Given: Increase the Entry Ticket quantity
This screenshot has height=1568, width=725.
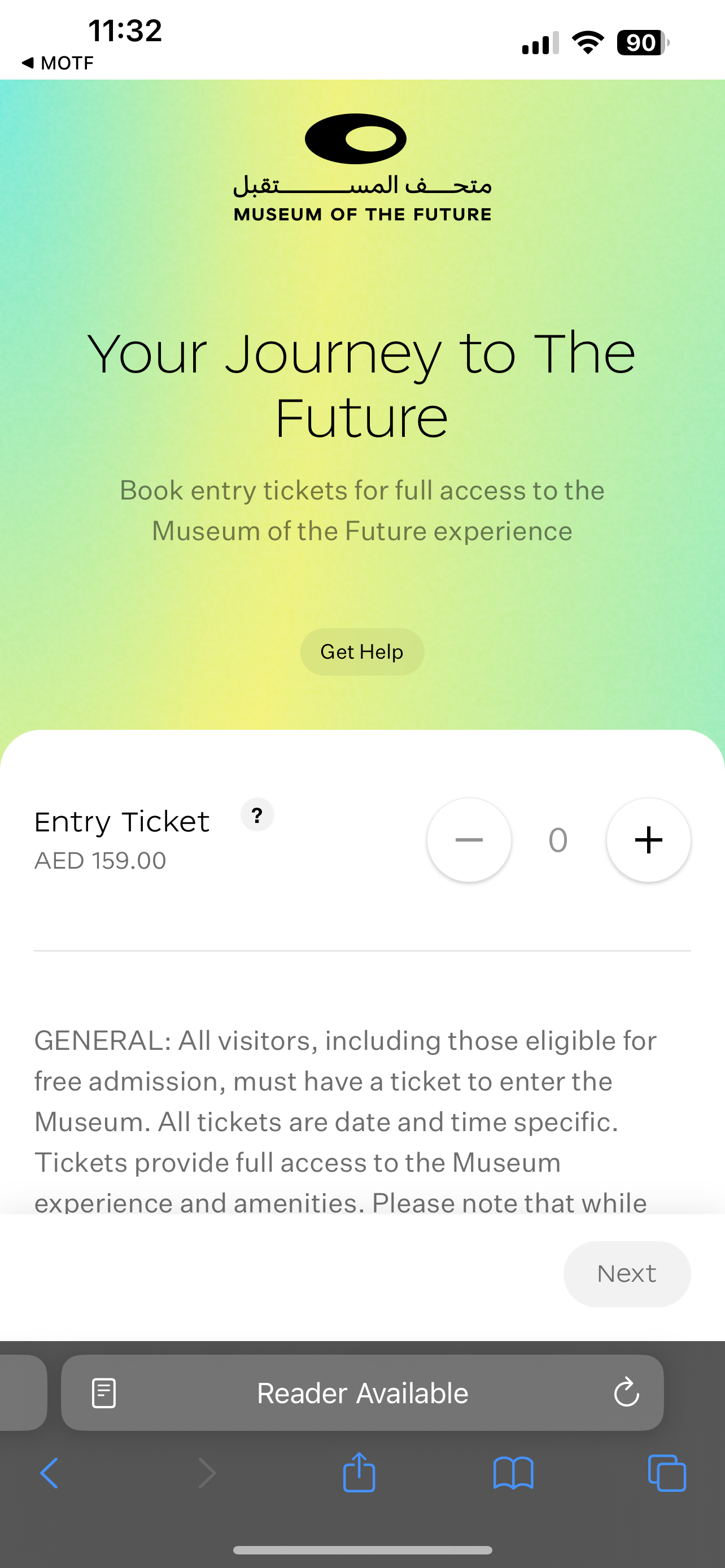Looking at the screenshot, I should point(648,840).
